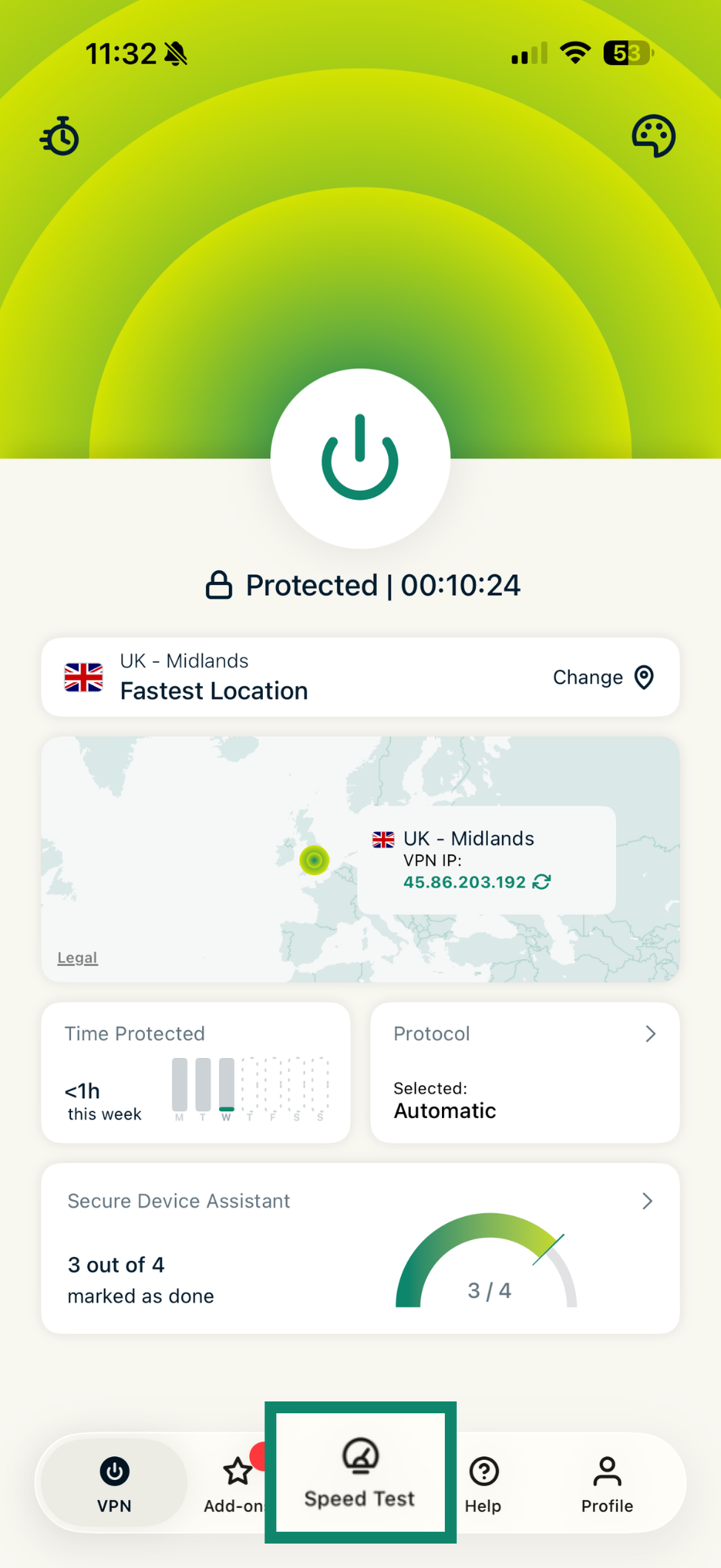The image size is (721, 1568).
Task: Open the Time Protected card
Action: pyautogui.click(x=195, y=1073)
